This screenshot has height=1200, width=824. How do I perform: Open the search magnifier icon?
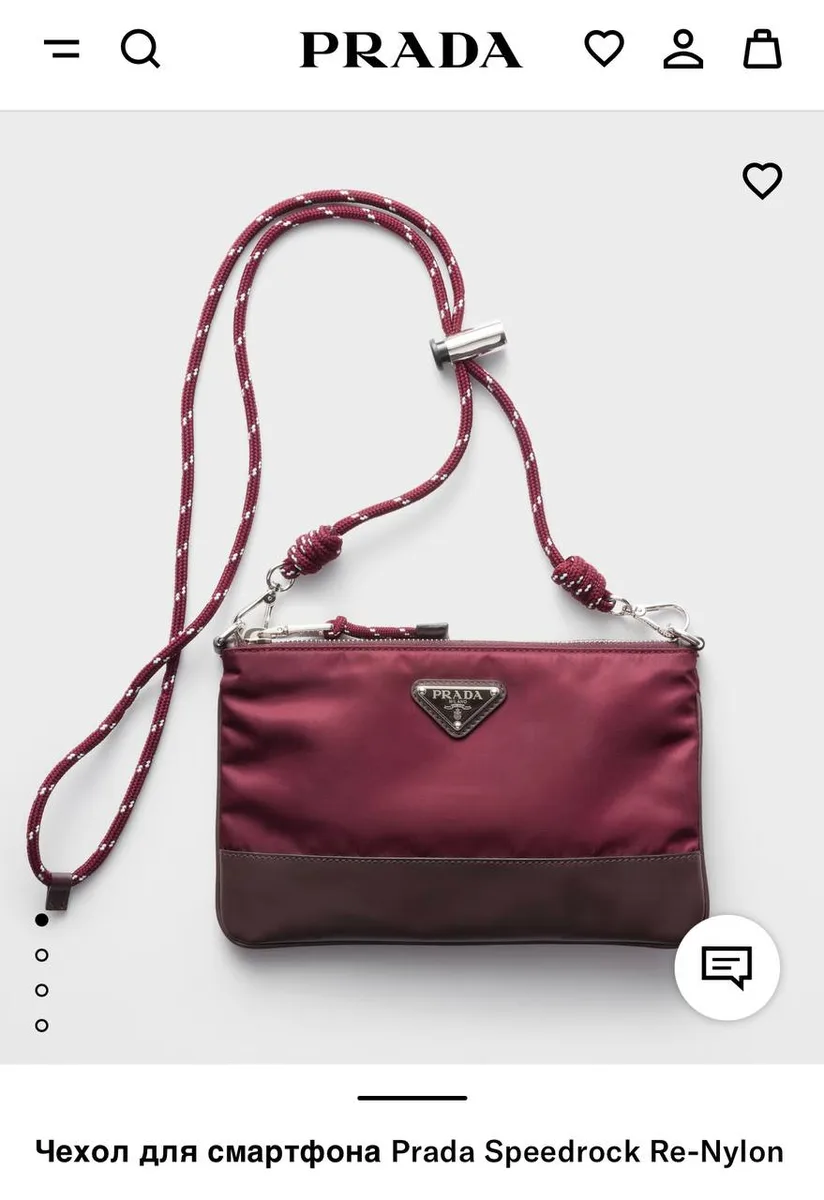[x=141, y=49]
